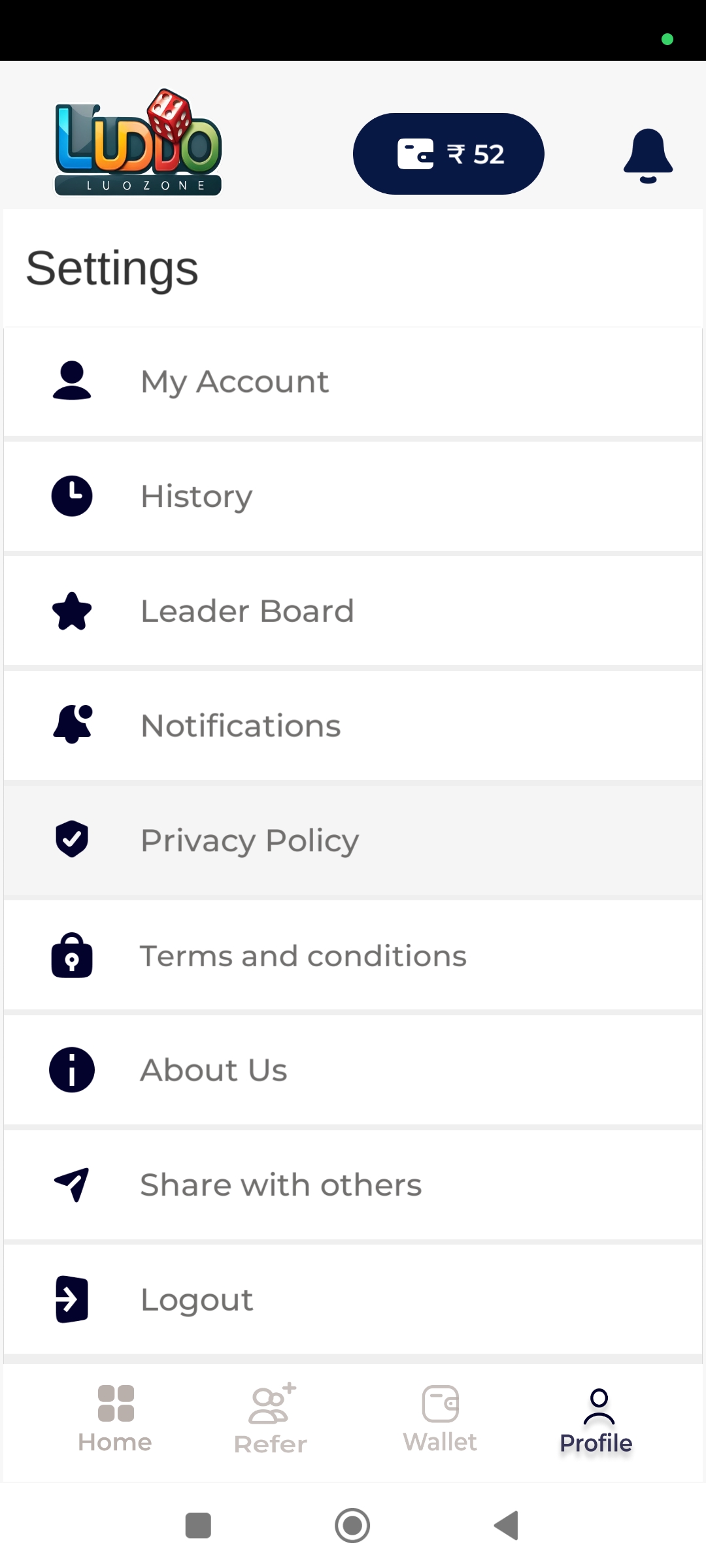Tap Logout
The image size is (706, 1568).
click(353, 1299)
